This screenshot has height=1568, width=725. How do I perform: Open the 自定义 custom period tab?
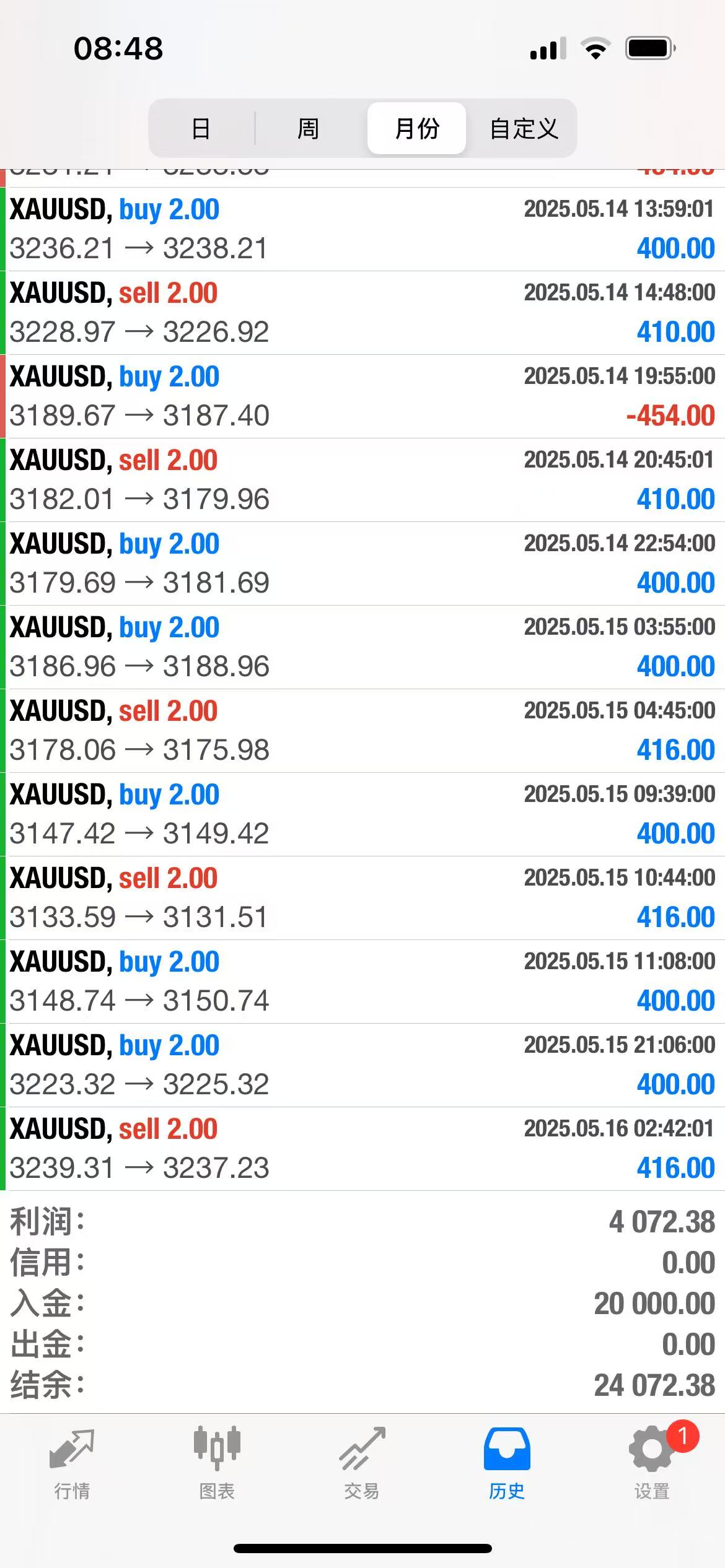tap(524, 128)
